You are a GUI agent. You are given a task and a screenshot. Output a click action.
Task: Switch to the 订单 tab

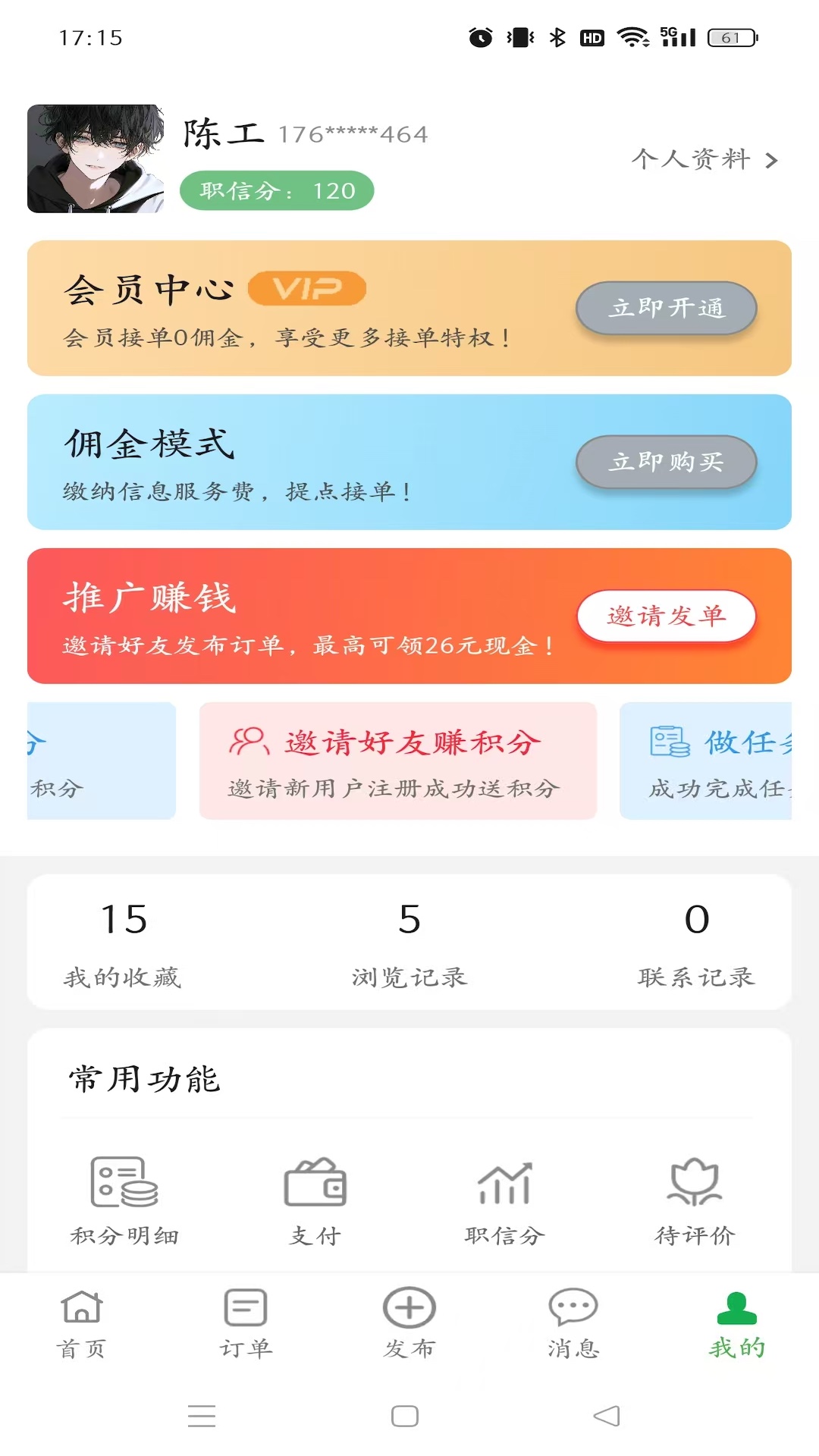click(244, 1323)
